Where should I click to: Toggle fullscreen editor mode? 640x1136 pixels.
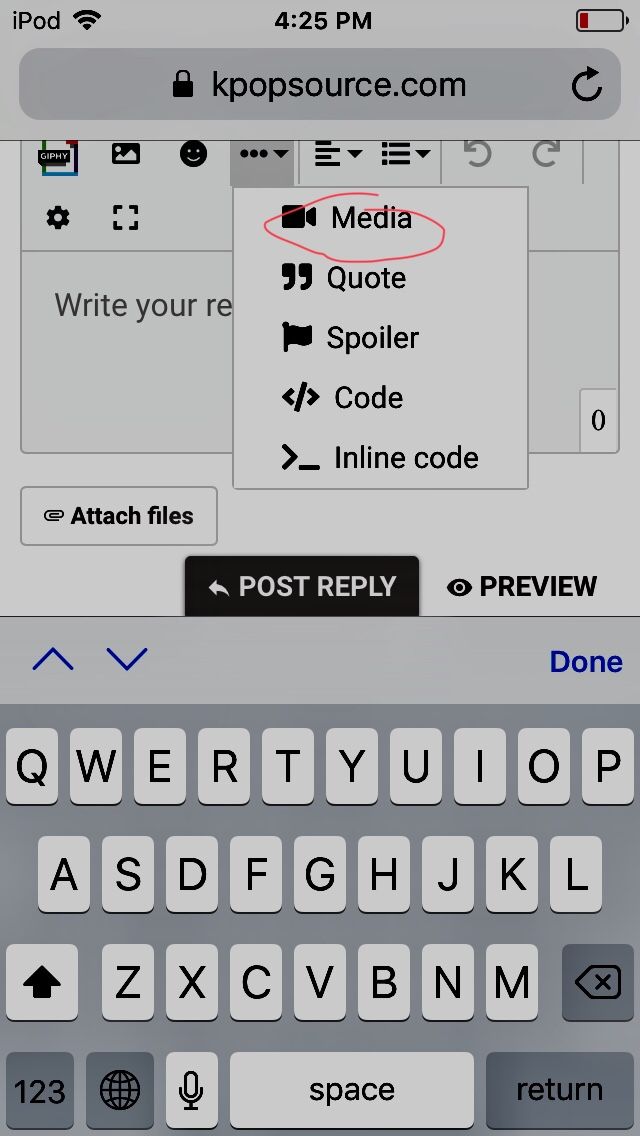click(125, 217)
